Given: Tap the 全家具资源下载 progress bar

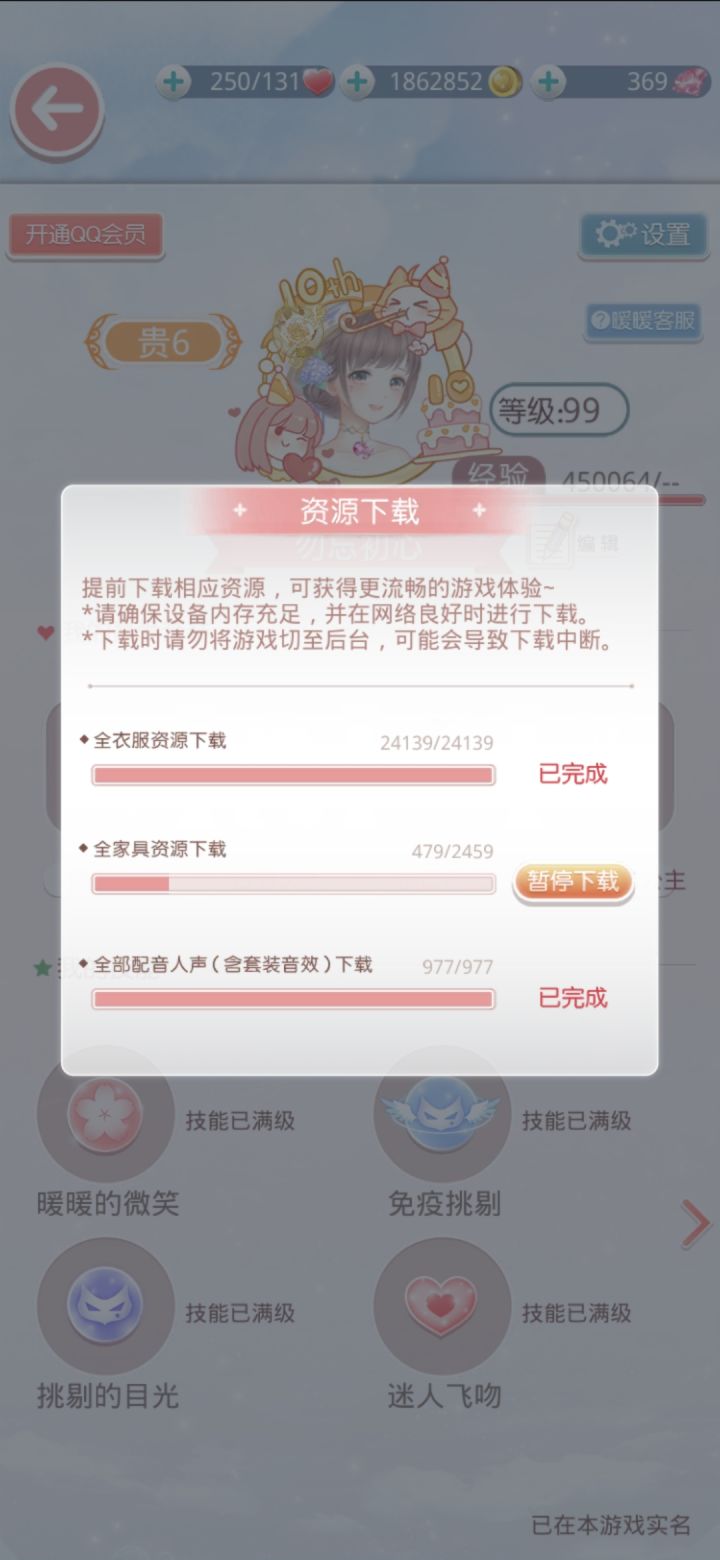Looking at the screenshot, I should pyautogui.click(x=292, y=884).
